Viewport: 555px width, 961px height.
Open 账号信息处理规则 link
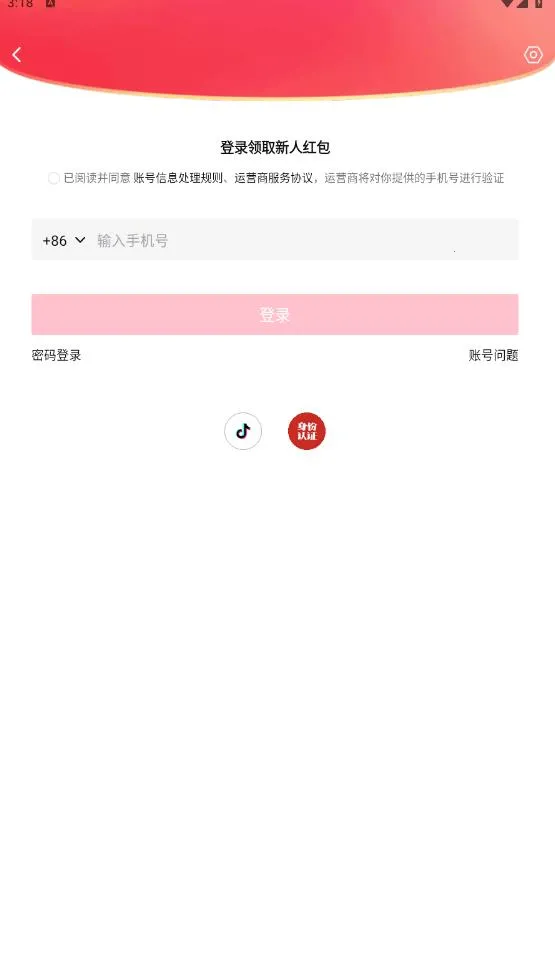178,178
